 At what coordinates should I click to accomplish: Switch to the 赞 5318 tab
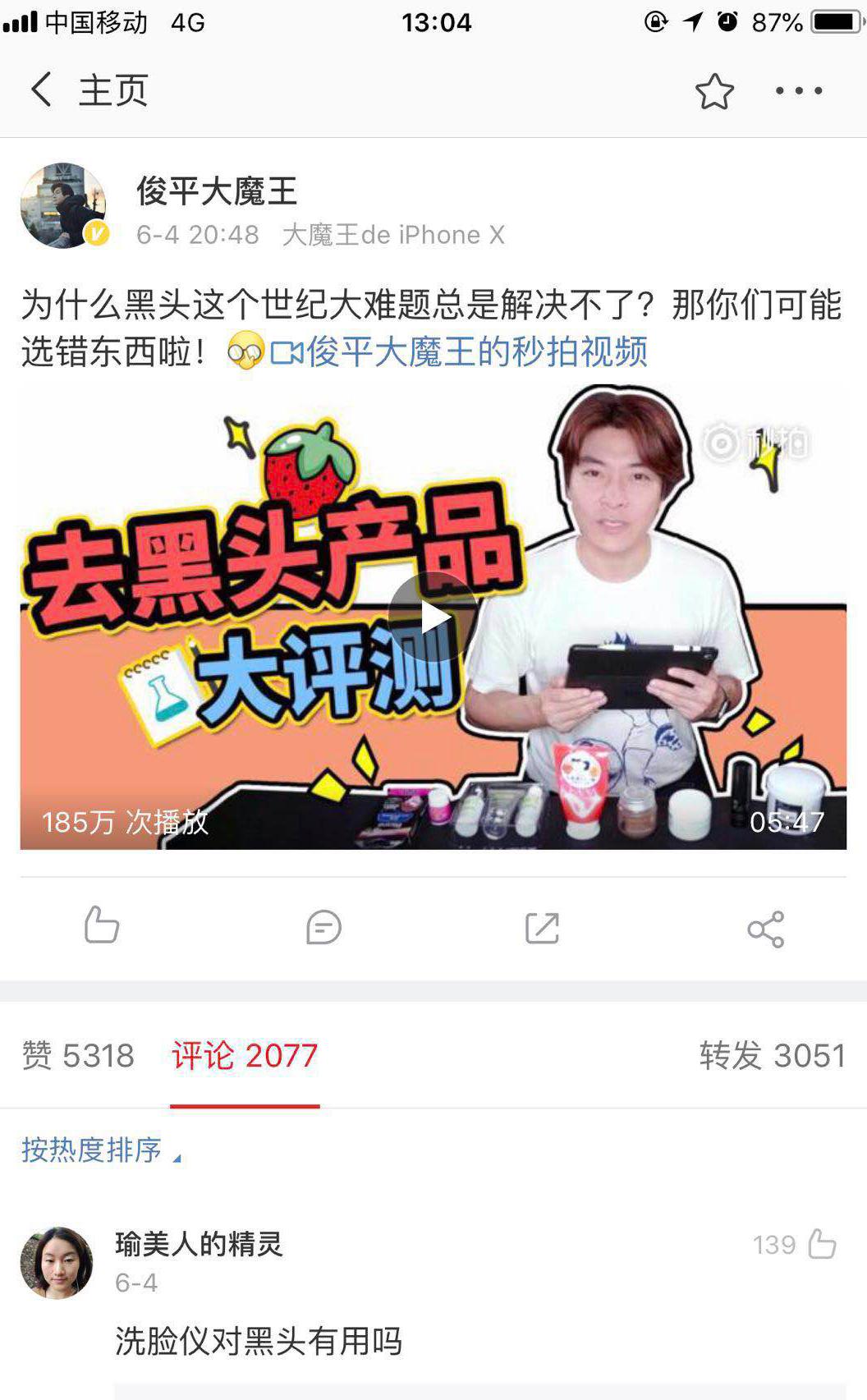(x=78, y=1055)
